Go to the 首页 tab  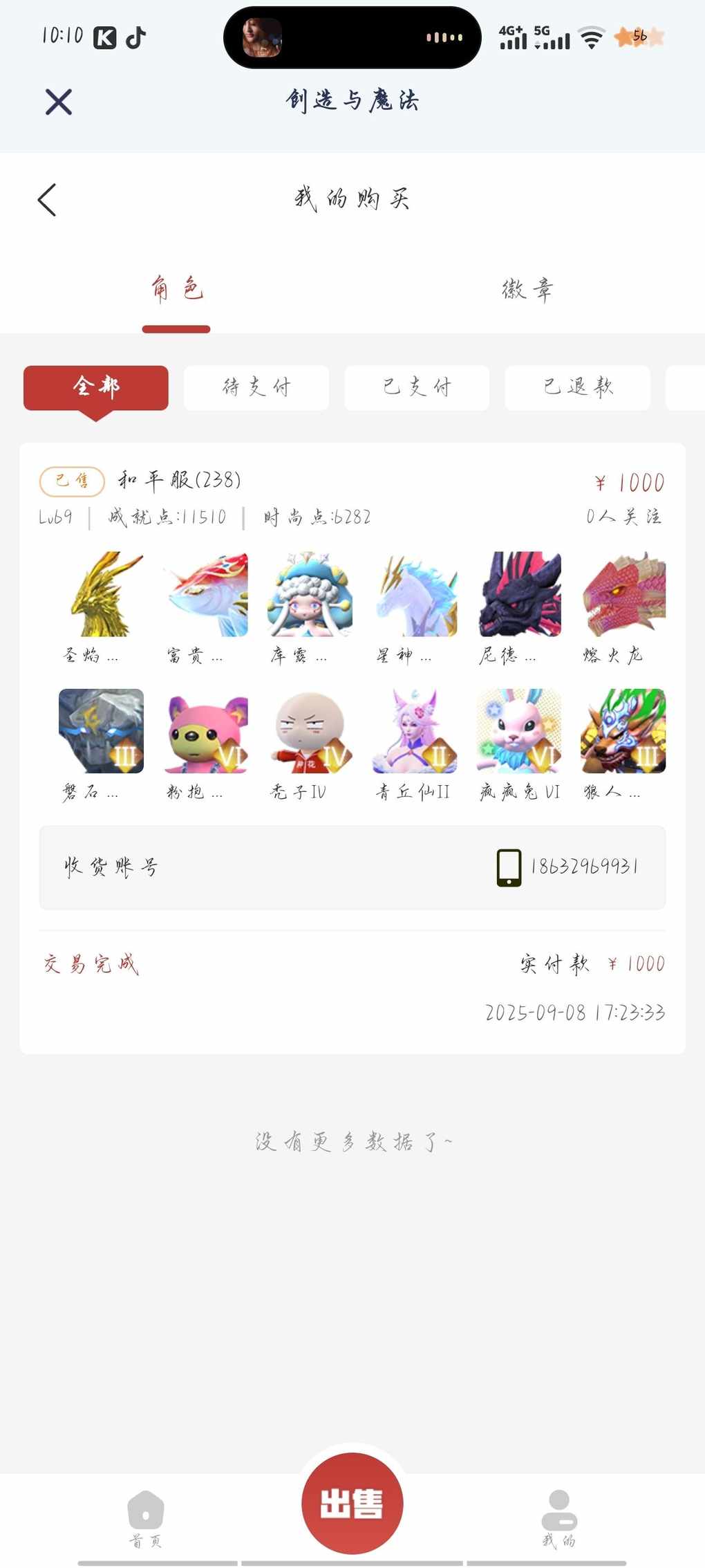click(146, 1518)
